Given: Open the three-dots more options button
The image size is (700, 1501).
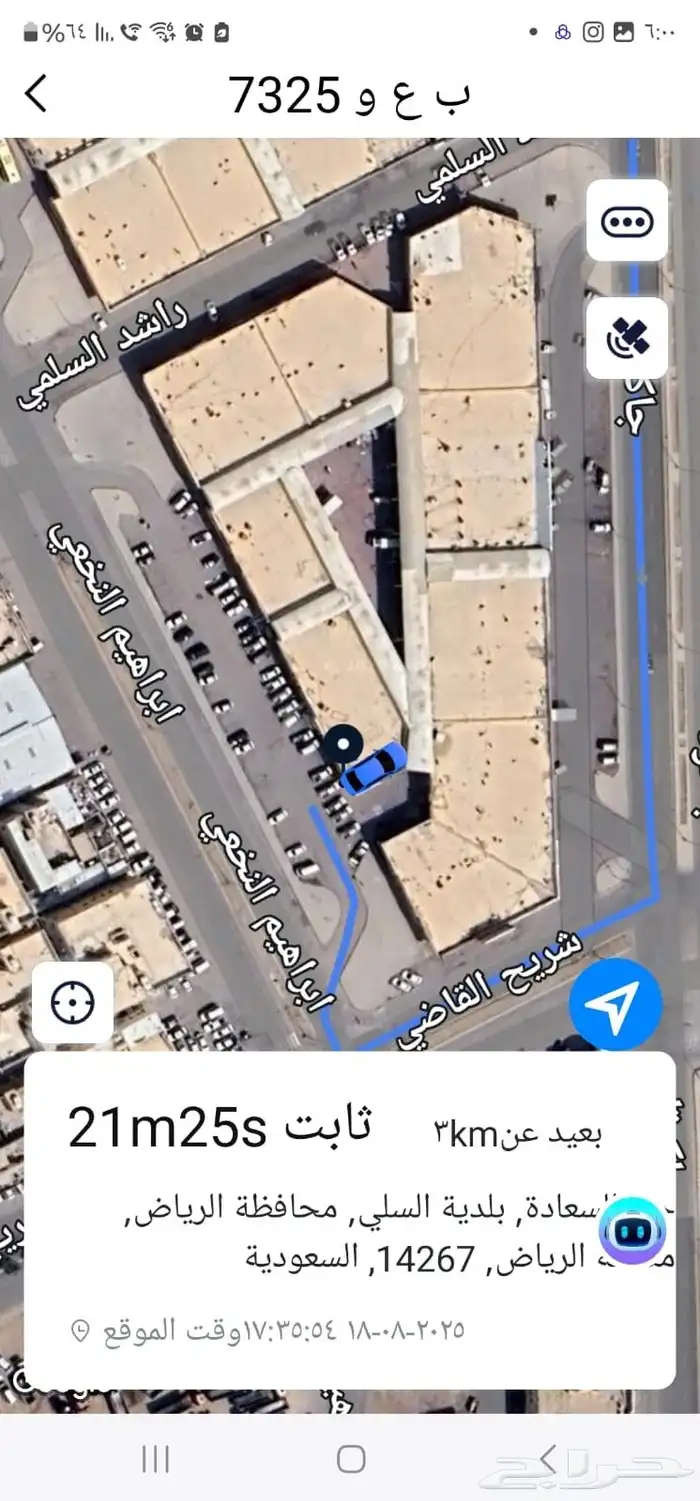Looking at the screenshot, I should coord(627,221).
